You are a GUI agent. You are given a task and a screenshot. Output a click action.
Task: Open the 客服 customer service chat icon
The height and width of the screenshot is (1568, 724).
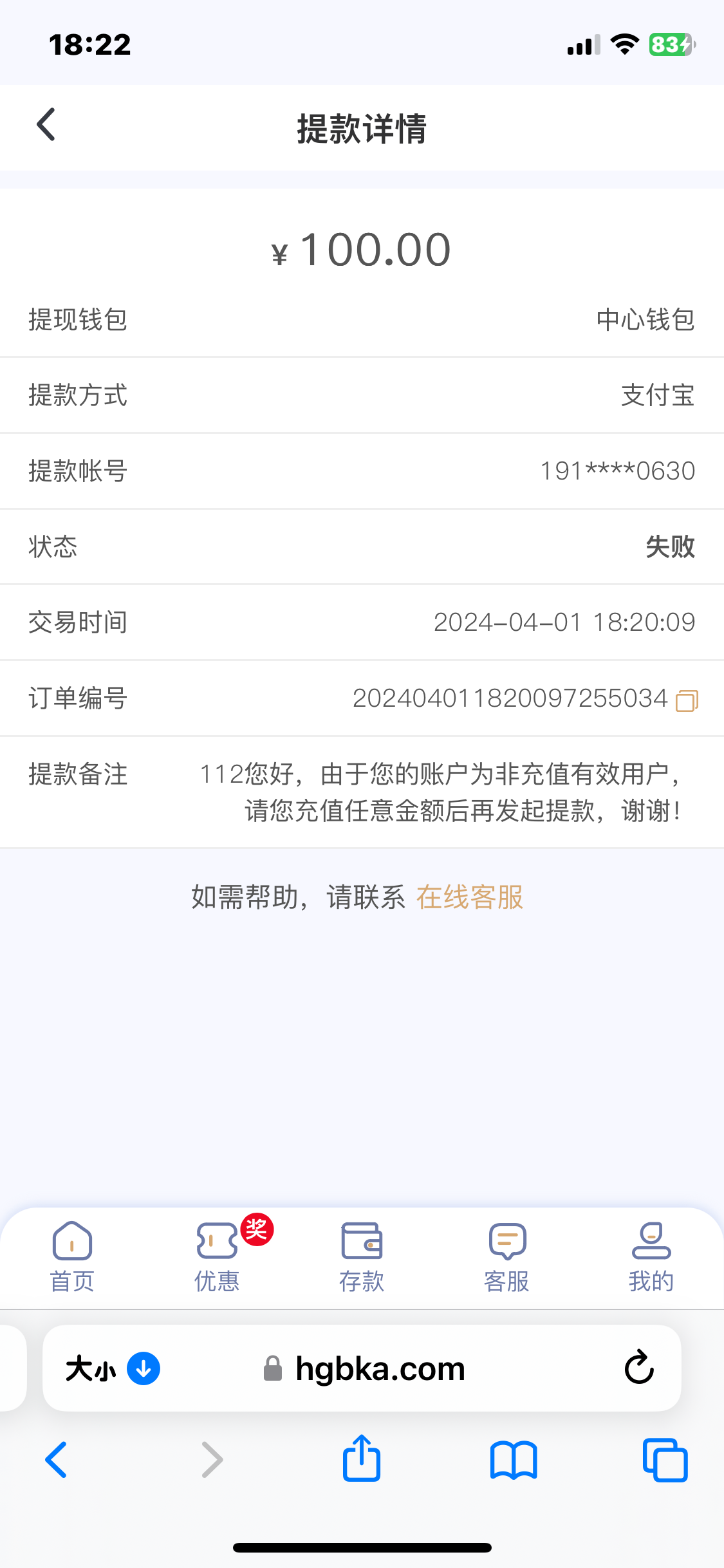click(x=506, y=1241)
